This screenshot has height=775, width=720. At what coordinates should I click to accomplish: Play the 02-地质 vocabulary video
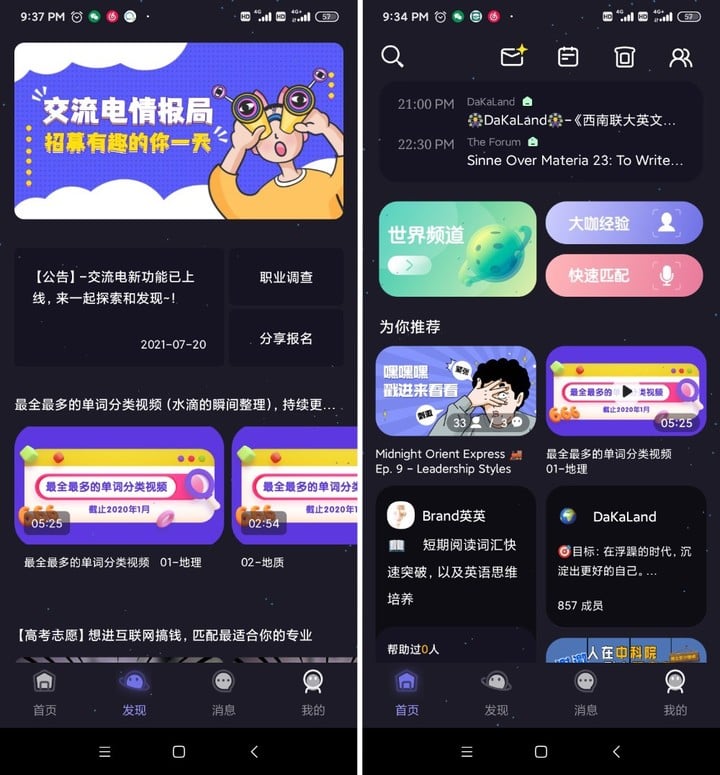[x=293, y=486]
